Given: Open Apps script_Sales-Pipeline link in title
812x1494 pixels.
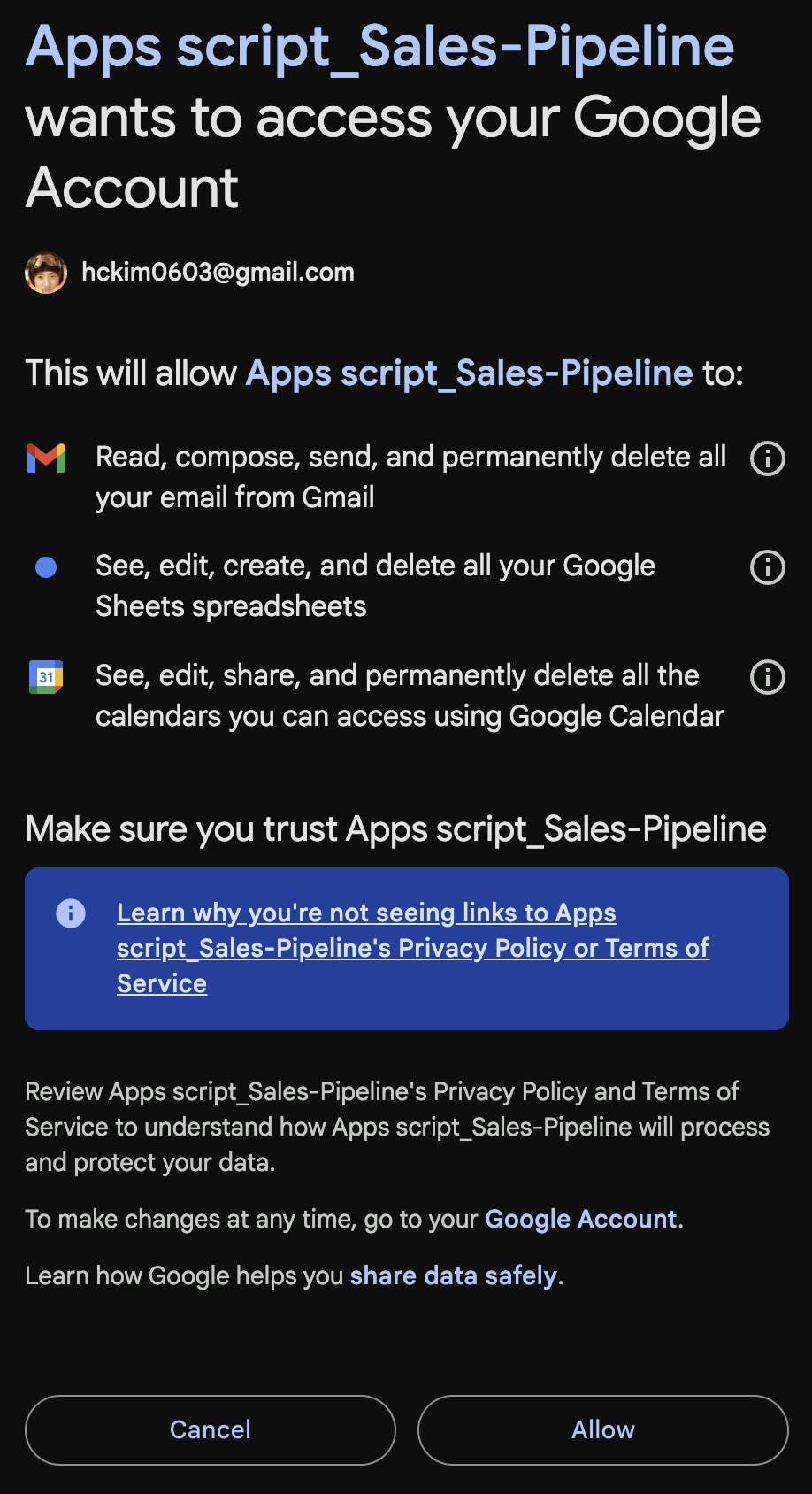Looking at the screenshot, I should [380, 47].
